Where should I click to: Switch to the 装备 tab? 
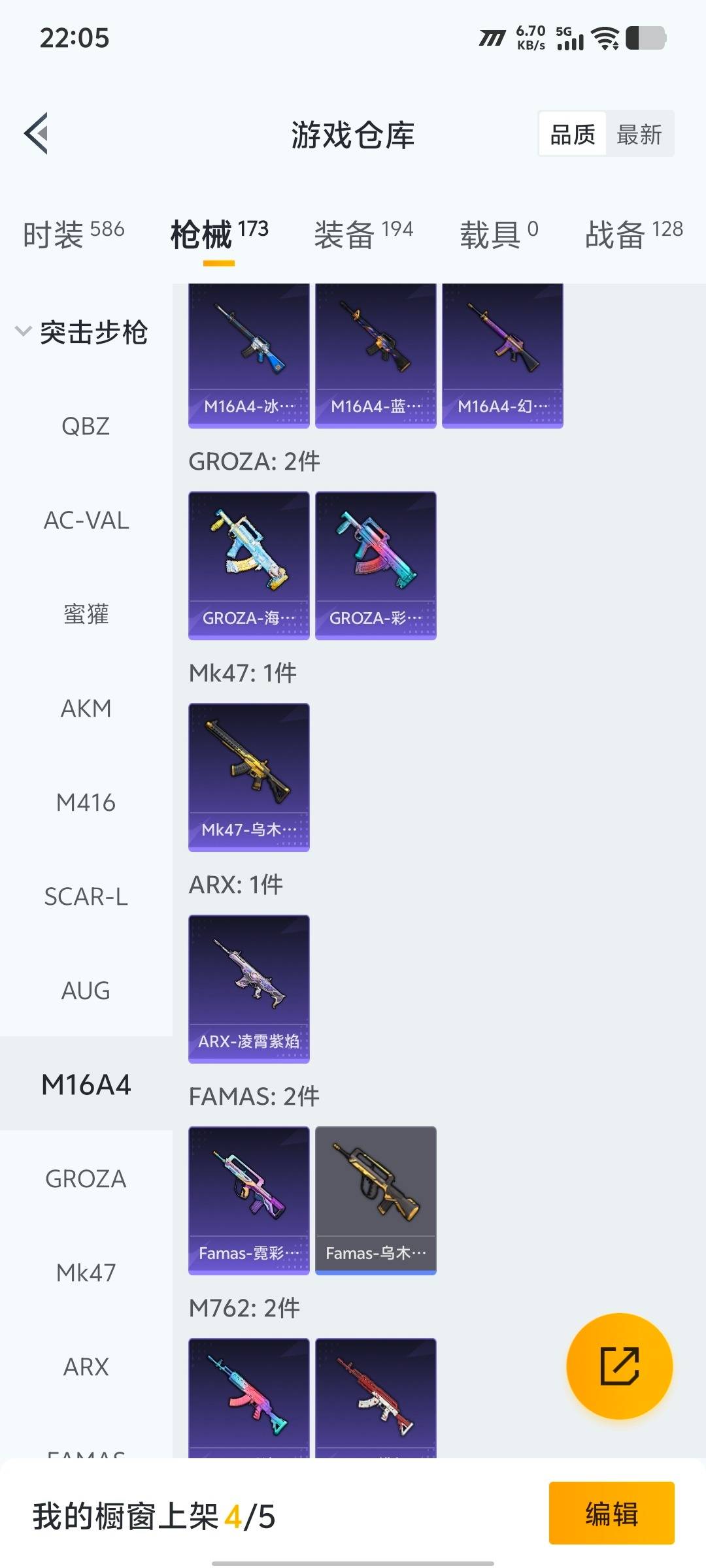point(363,234)
